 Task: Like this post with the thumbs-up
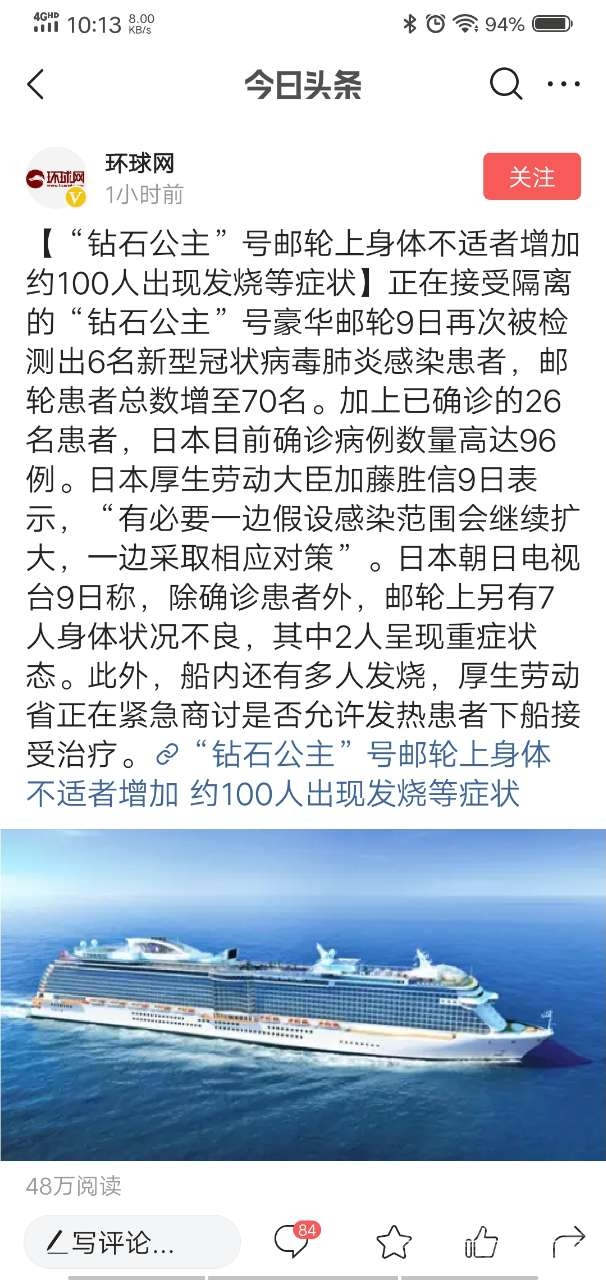tap(481, 1243)
